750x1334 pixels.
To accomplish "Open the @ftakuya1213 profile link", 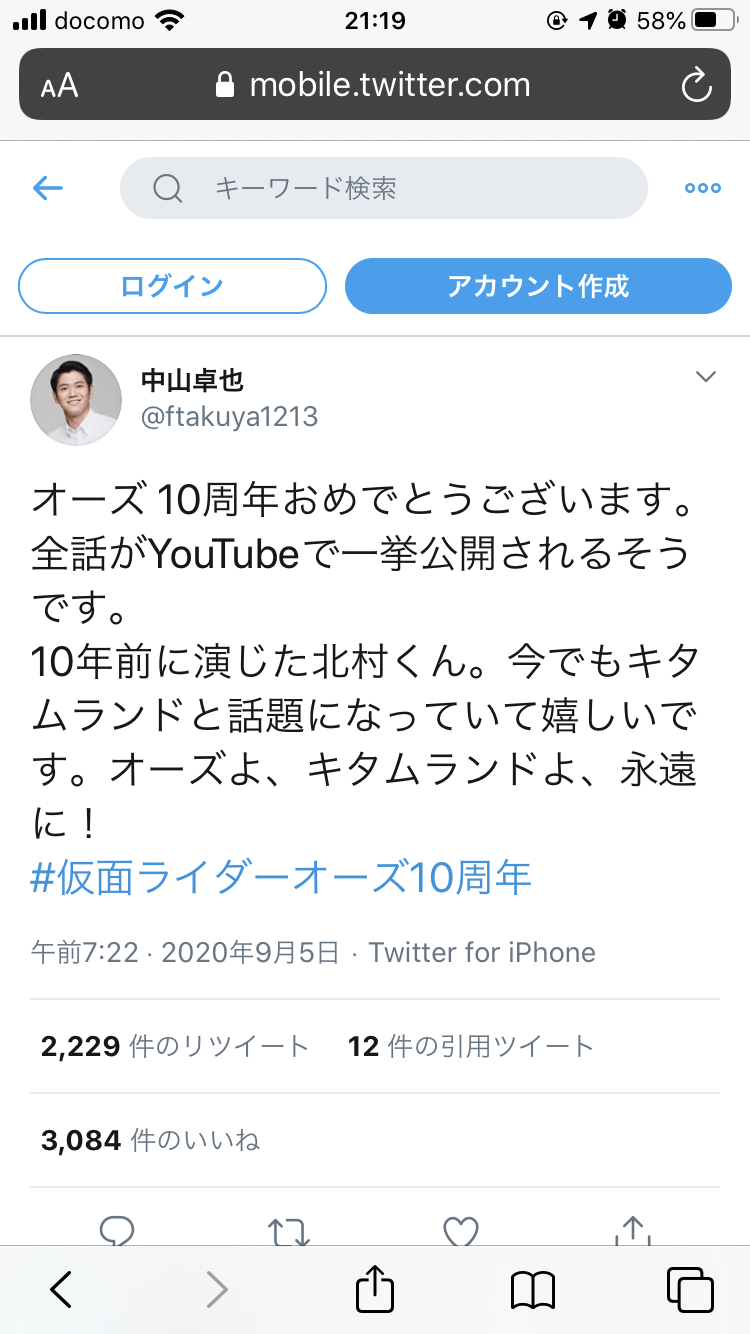I will 229,416.
